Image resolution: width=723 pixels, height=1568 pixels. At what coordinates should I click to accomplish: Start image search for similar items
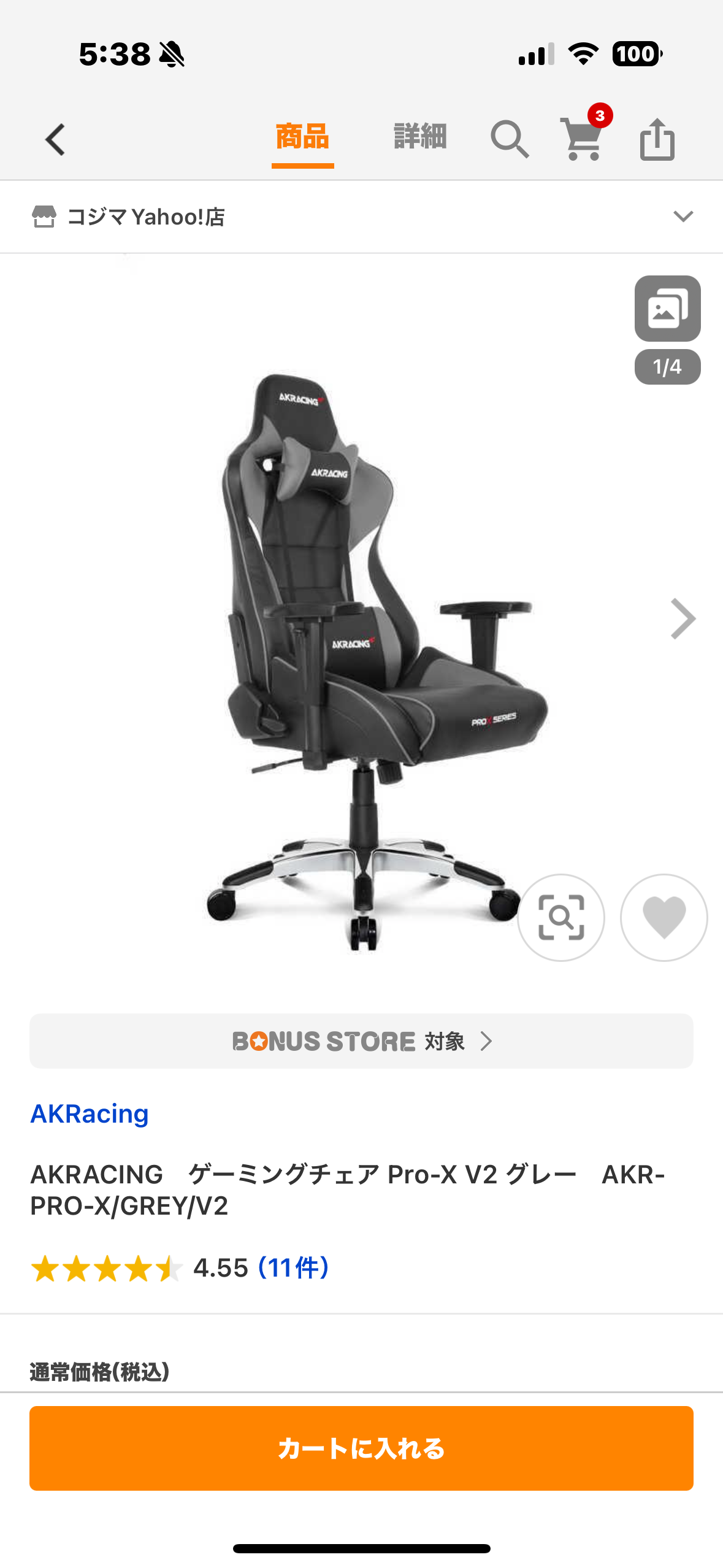point(561,917)
